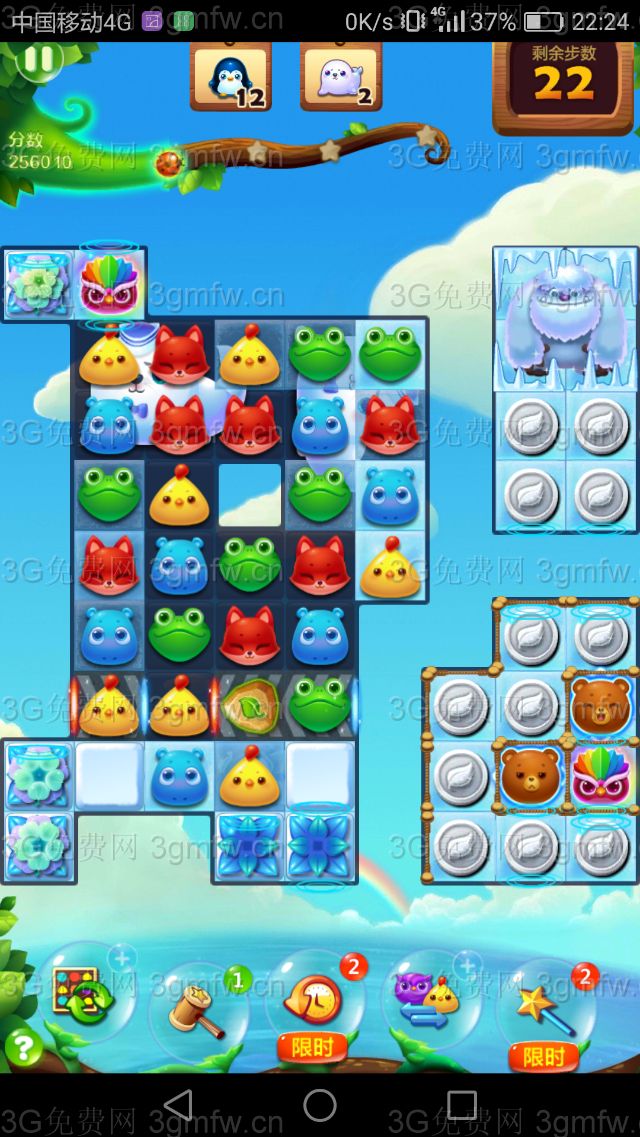640x1137 pixels.
Task: Open the green help question mark
Action: point(22,1046)
